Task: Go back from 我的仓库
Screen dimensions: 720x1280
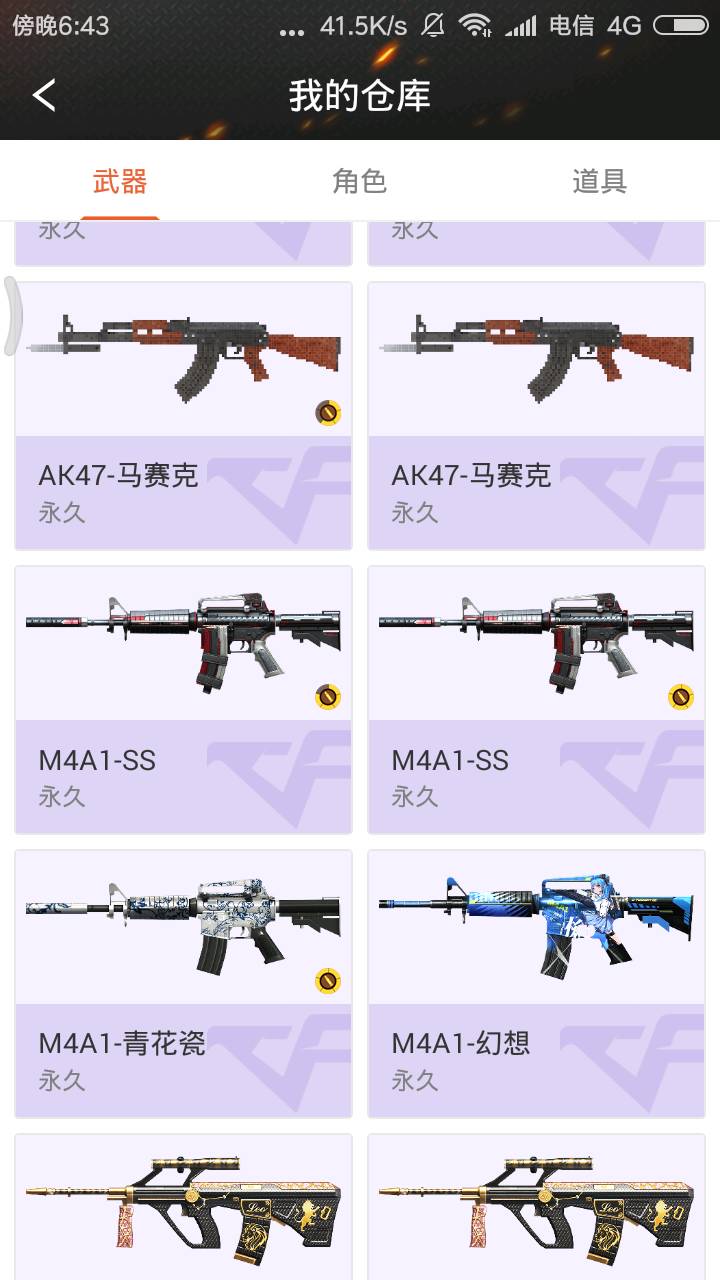Action: [x=44, y=96]
